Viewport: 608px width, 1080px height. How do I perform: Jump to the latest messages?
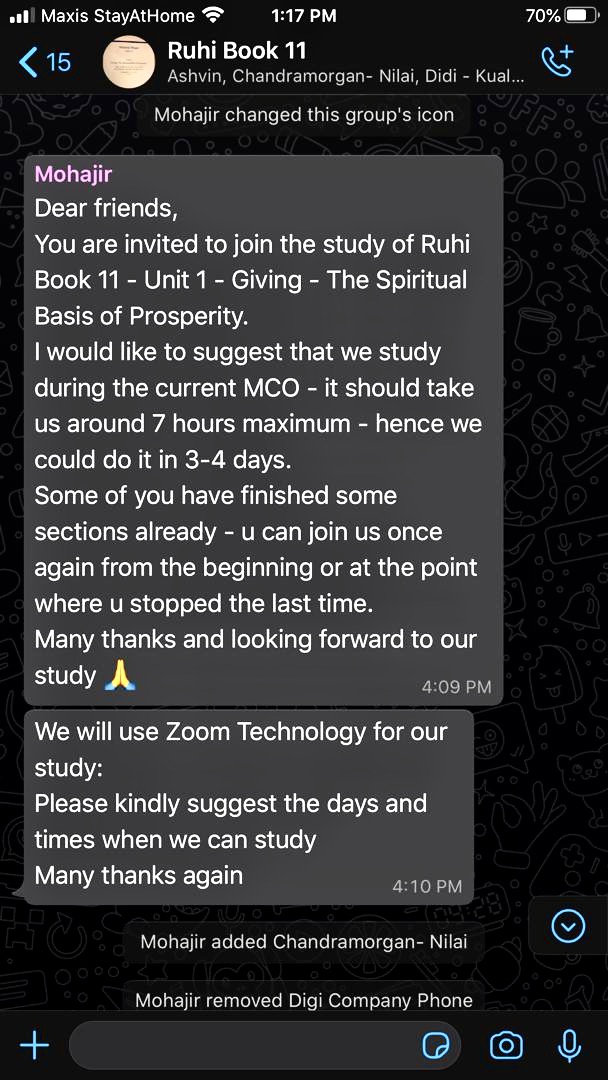tap(568, 926)
